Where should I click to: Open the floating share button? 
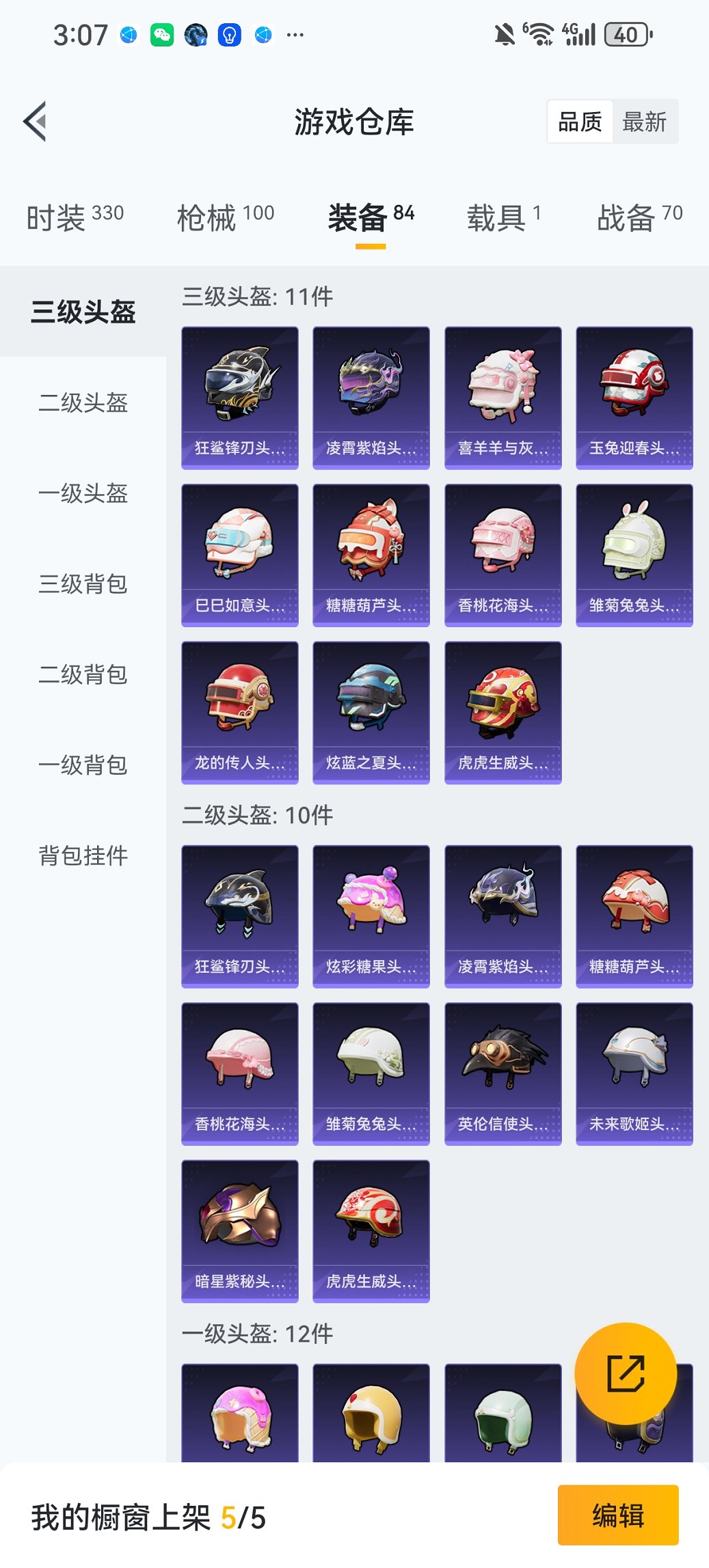point(626,1373)
